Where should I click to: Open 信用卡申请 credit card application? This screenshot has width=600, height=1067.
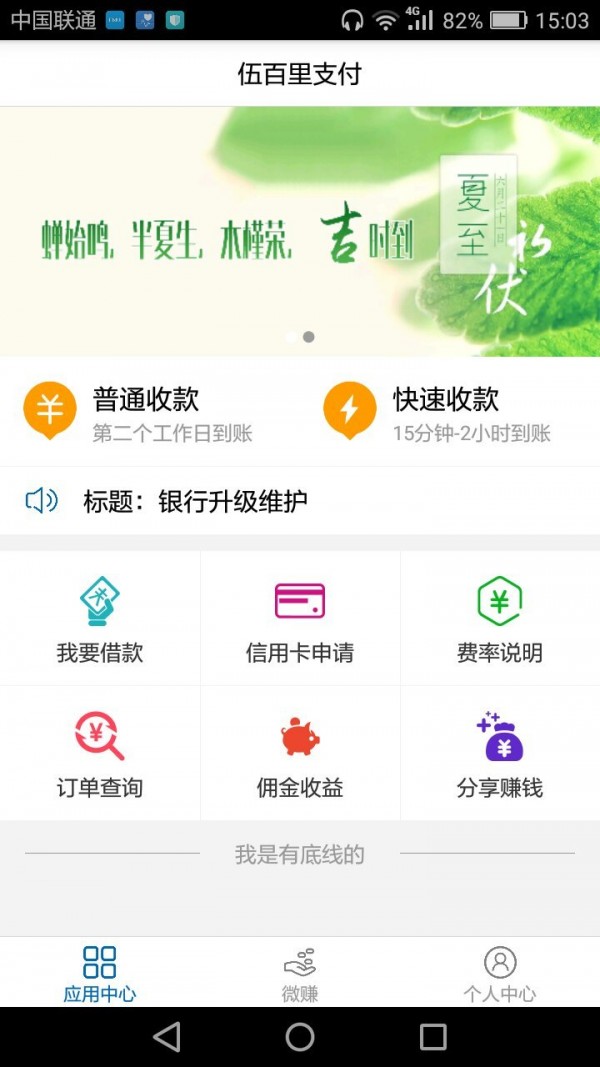(x=300, y=620)
